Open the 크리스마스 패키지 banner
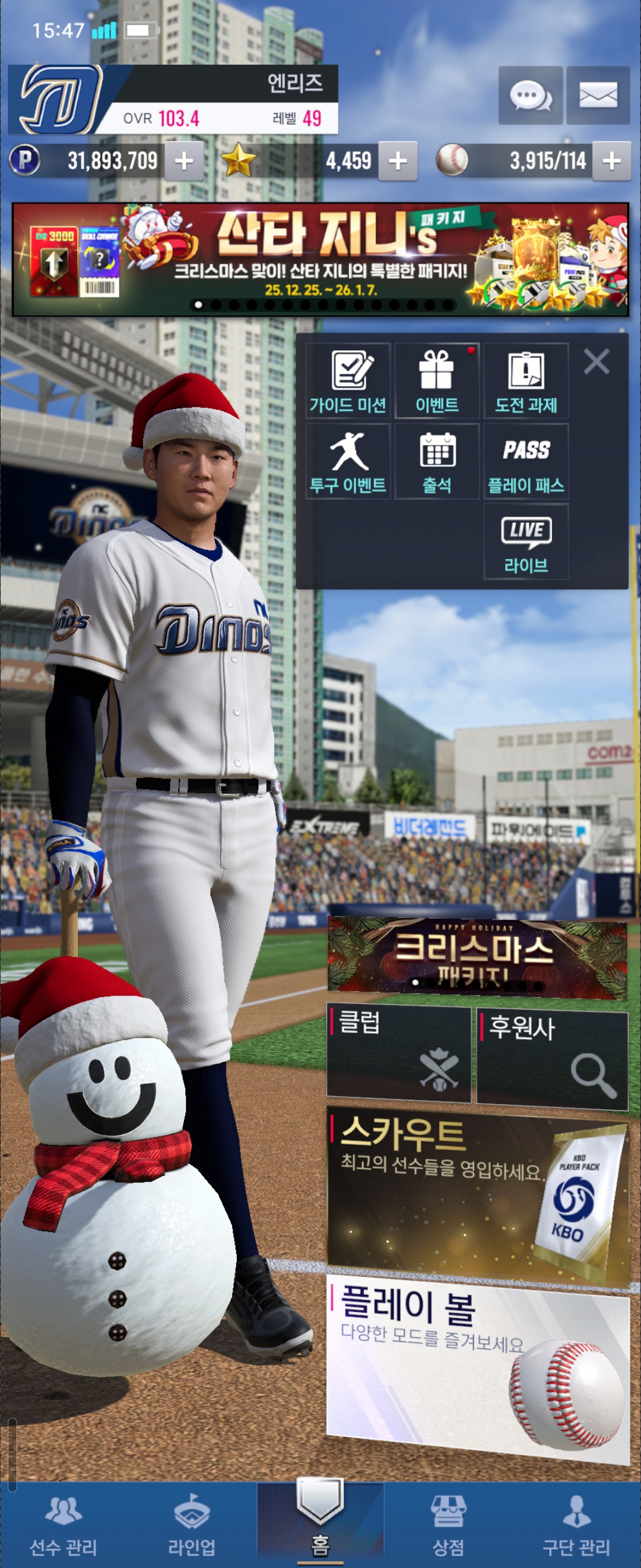The width and height of the screenshot is (641, 1568). (477, 957)
